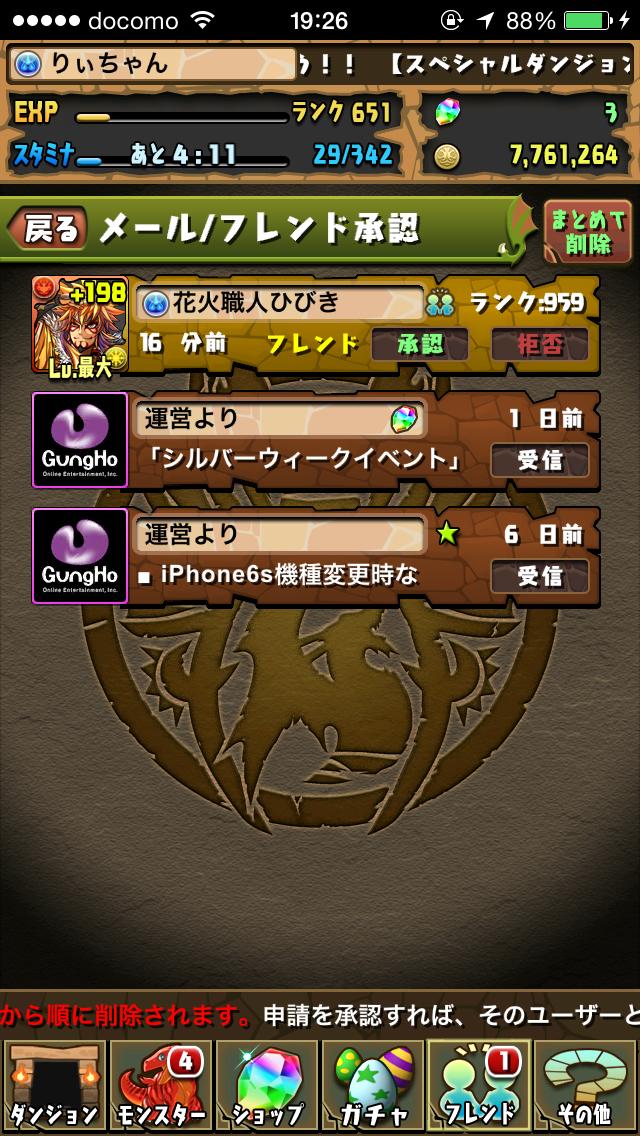
Task: Approve friend request from 花火職人ひびき
Action: pos(420,345)
